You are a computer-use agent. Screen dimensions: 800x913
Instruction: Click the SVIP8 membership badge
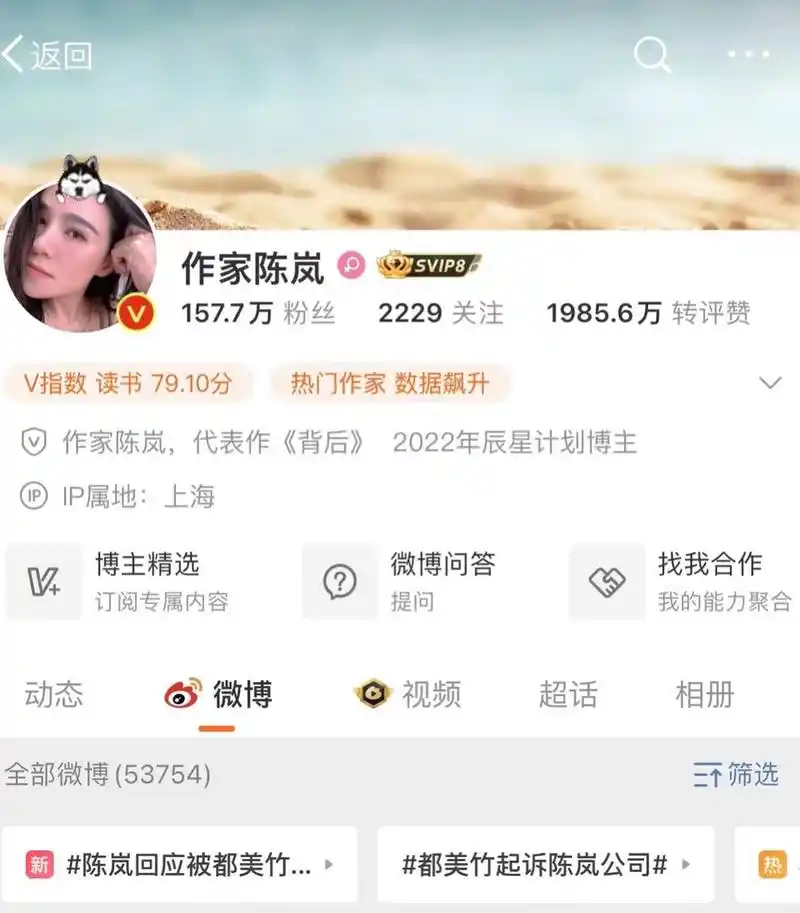tap(426, 263)
